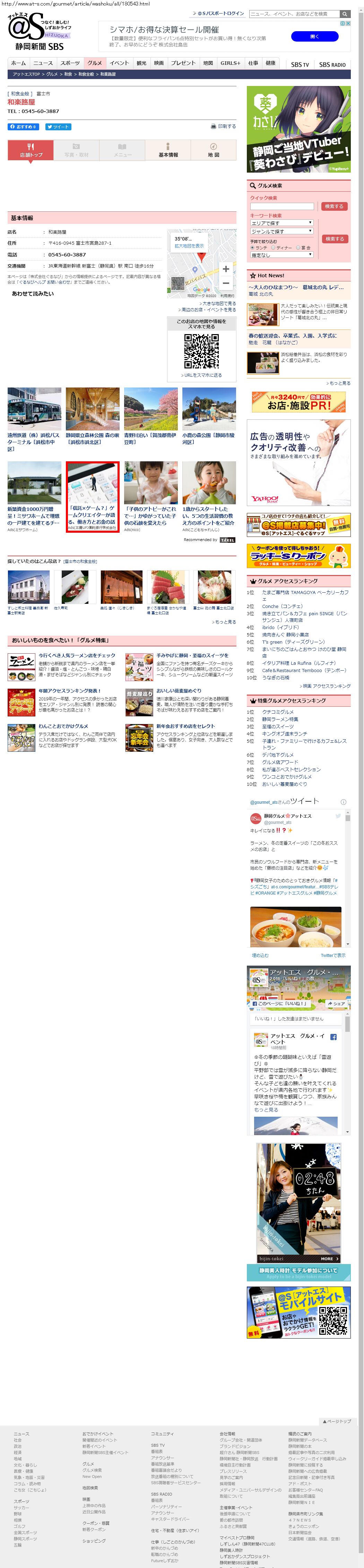Tweet this shop page
Viewport: 364px width, 1568px height.
tap(58, 127)
